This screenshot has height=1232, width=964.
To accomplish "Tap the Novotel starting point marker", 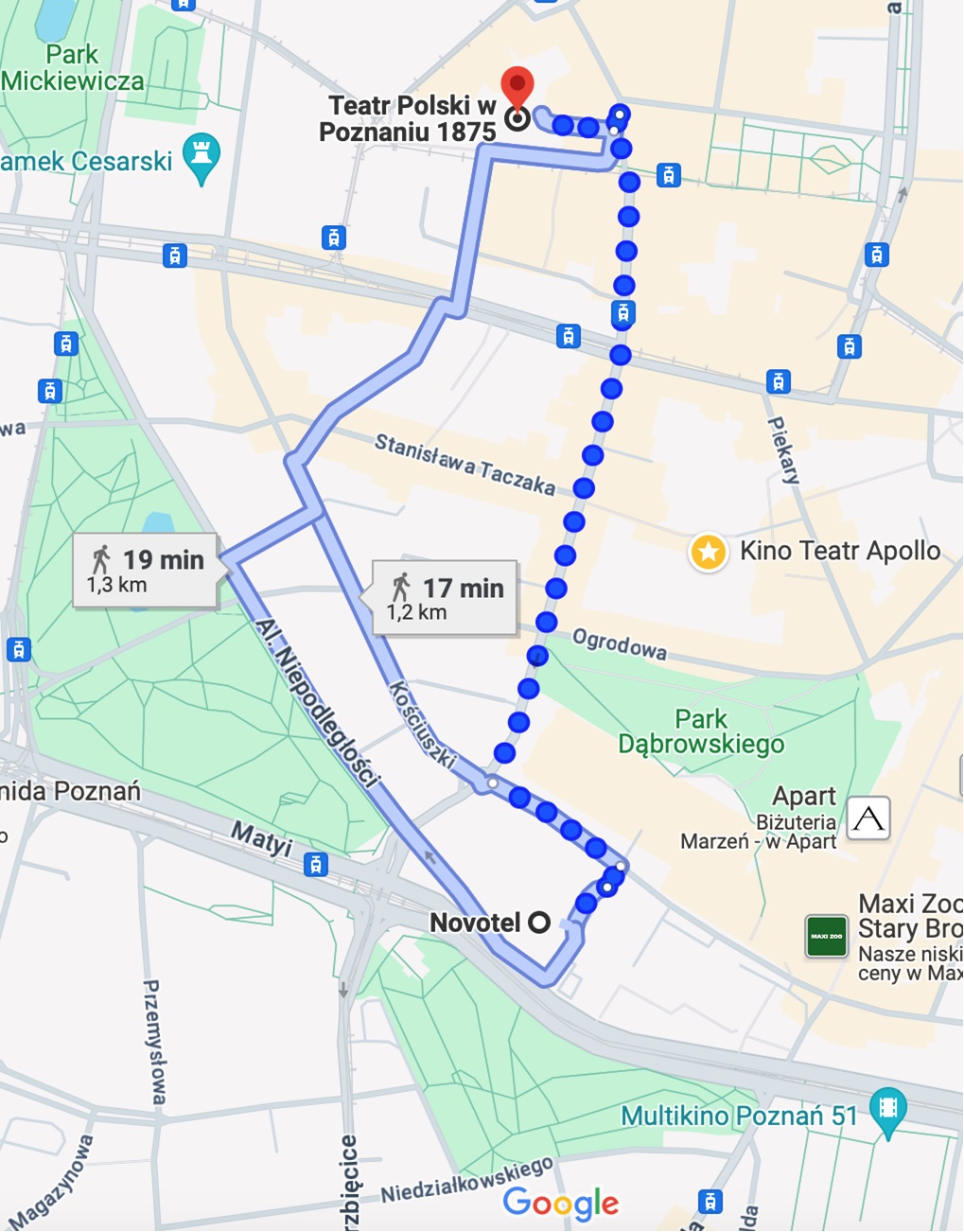I will [x=539, y=922].
